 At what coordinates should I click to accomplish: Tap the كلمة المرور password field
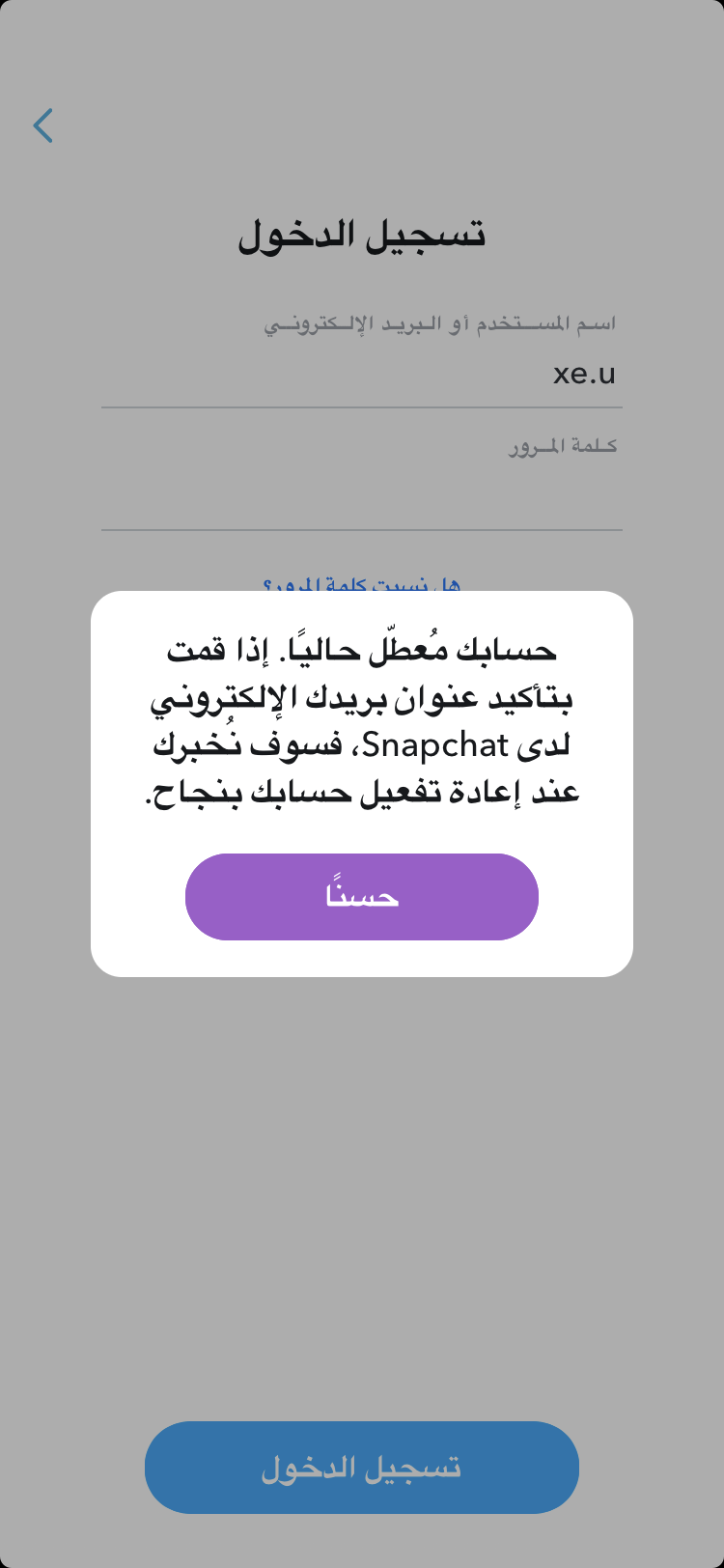(x=361, y=495)
